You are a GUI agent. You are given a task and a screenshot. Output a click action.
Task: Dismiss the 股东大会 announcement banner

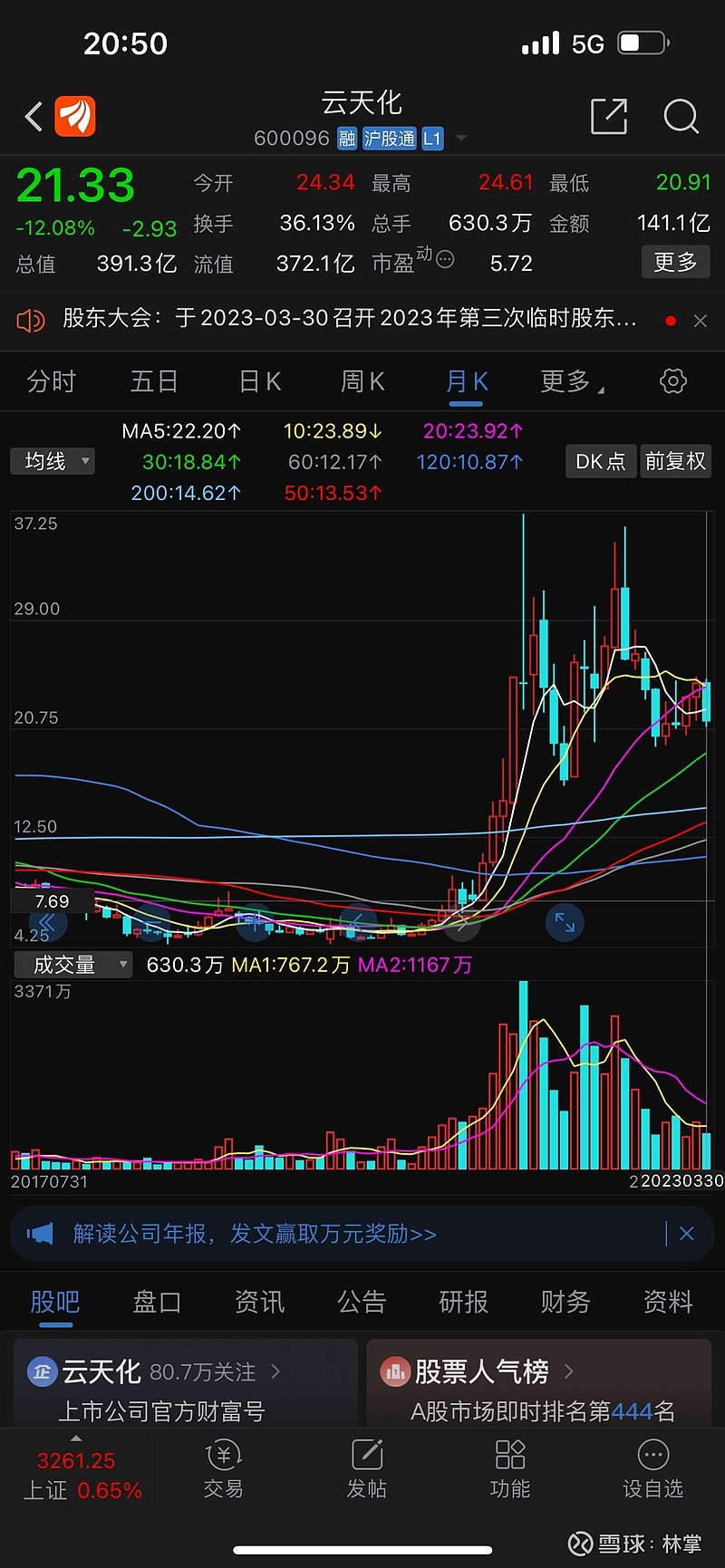click(x=700, y=321)
